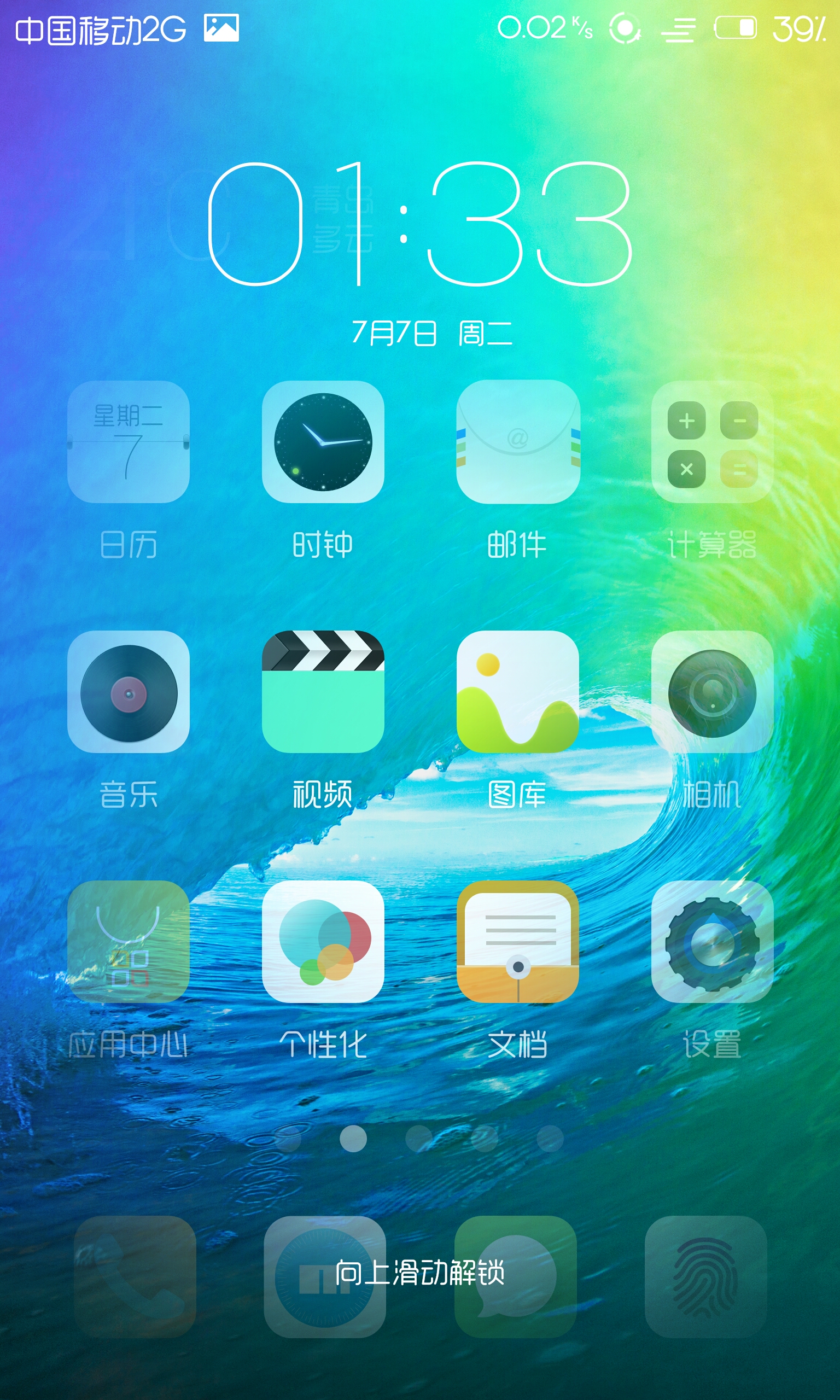
Task: Tap the phone dialer icon in dock
Action: 135,1276
